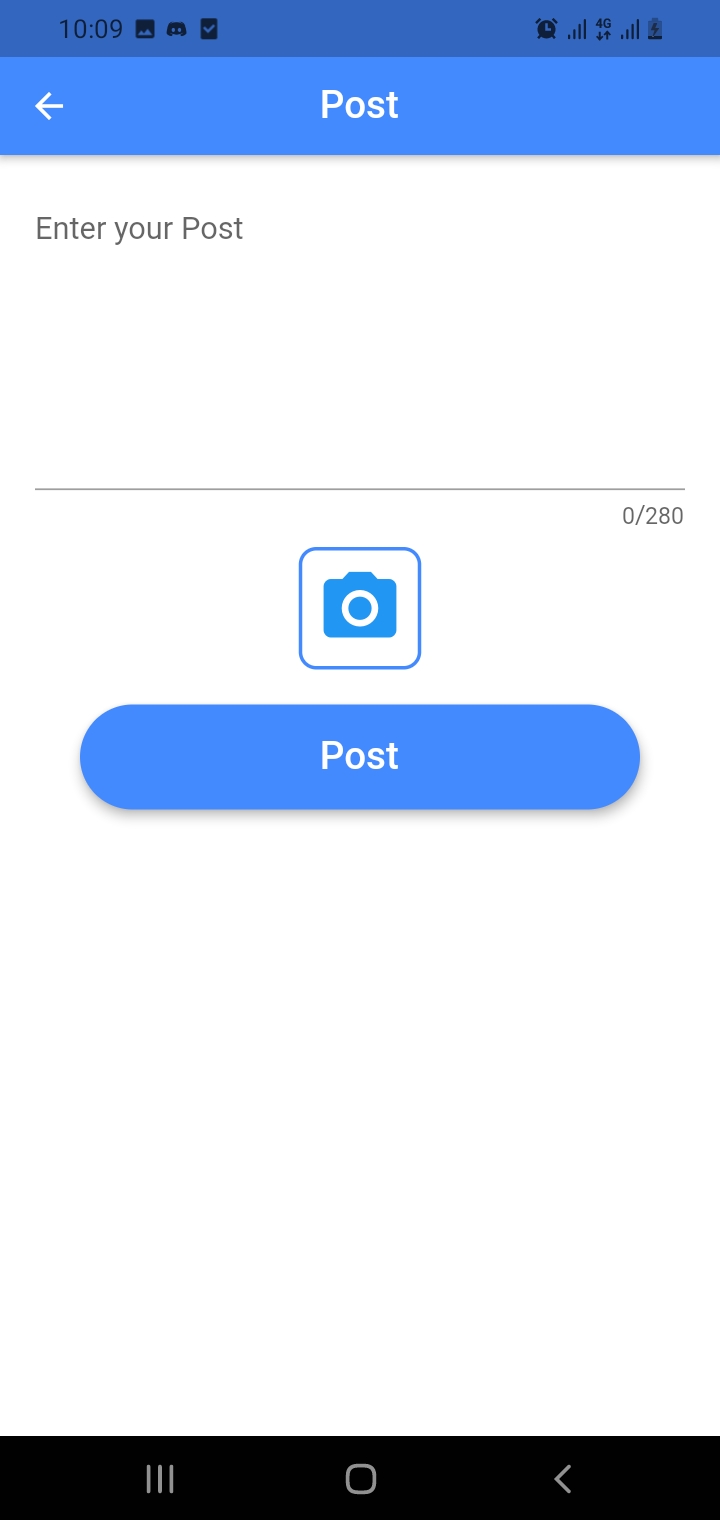Go back using the app bar arrow
The height and width of the screenshot is (1520, 720).
(x=49, y=105)
